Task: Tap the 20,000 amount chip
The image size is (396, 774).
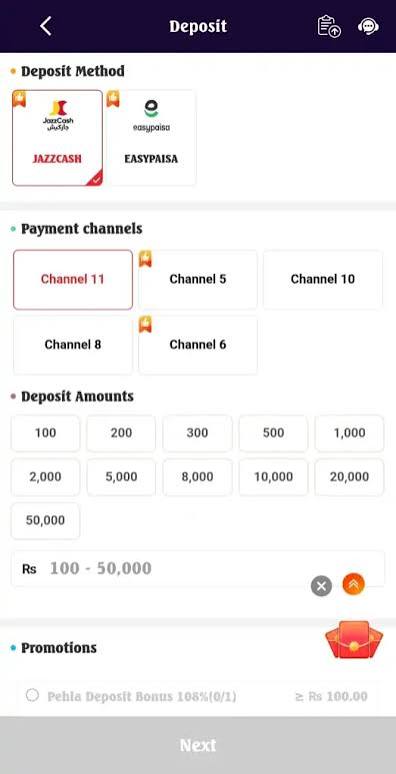Action: (x=349, y=477)
